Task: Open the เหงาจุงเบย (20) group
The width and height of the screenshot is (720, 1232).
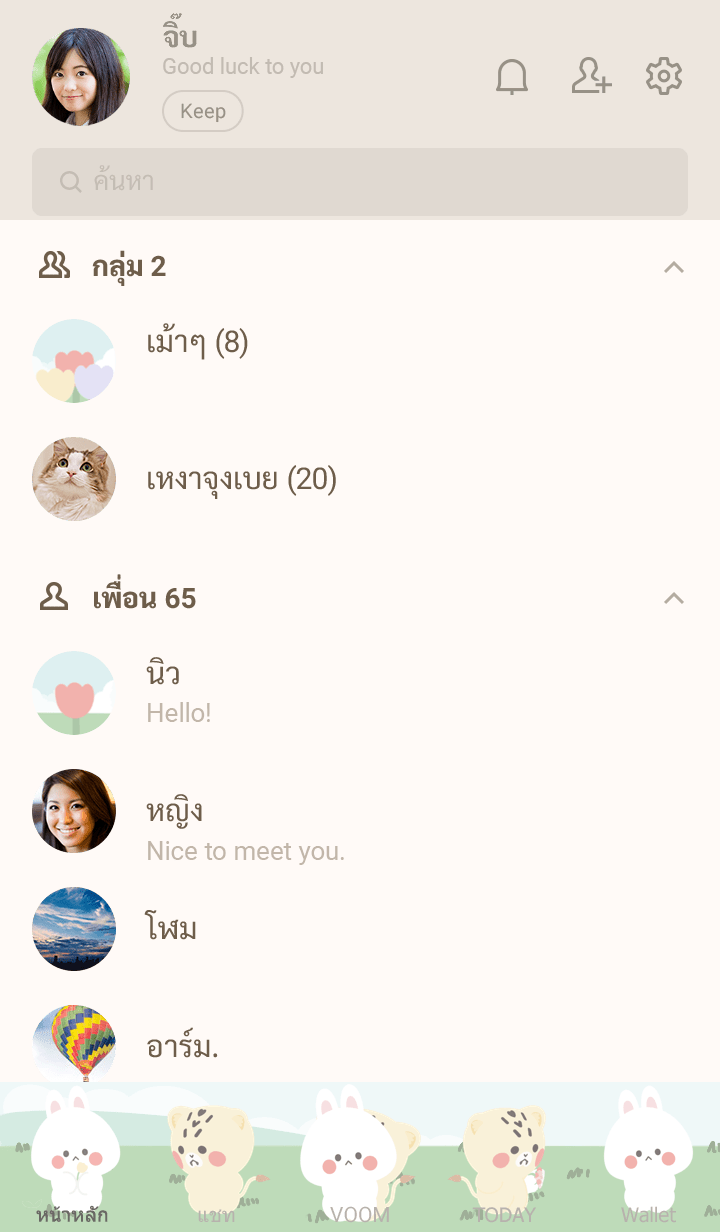Action: pos(241,480)
